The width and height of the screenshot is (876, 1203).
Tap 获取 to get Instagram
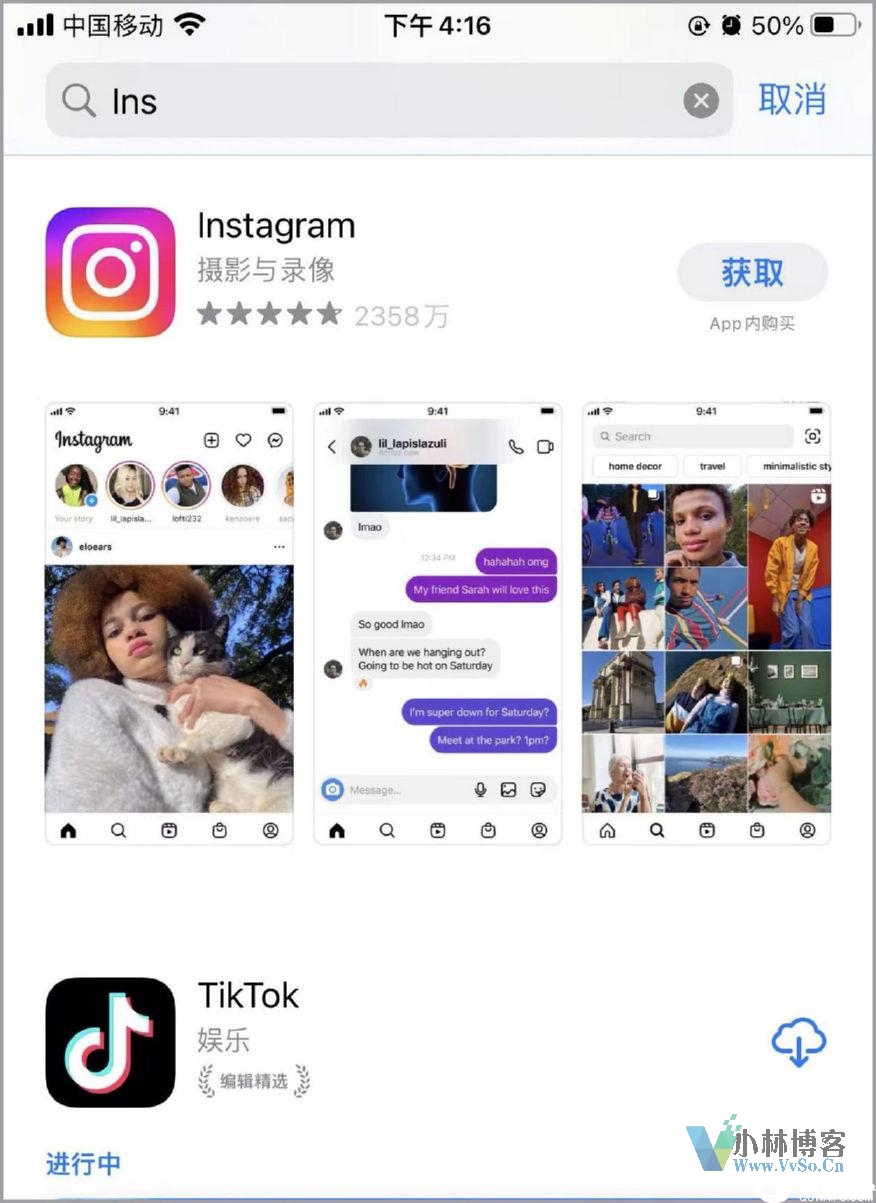pyautogui.click(x=752, y=272)
